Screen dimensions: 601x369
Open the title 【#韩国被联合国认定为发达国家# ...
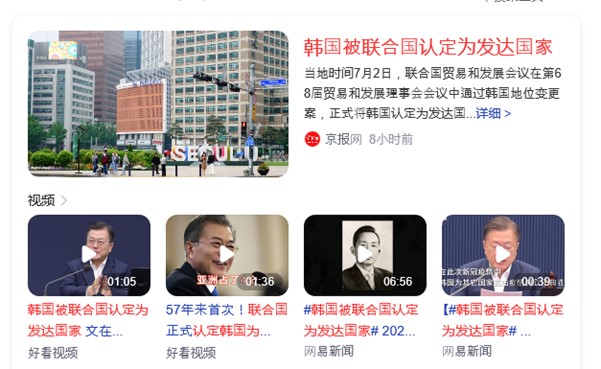(502, 320)
